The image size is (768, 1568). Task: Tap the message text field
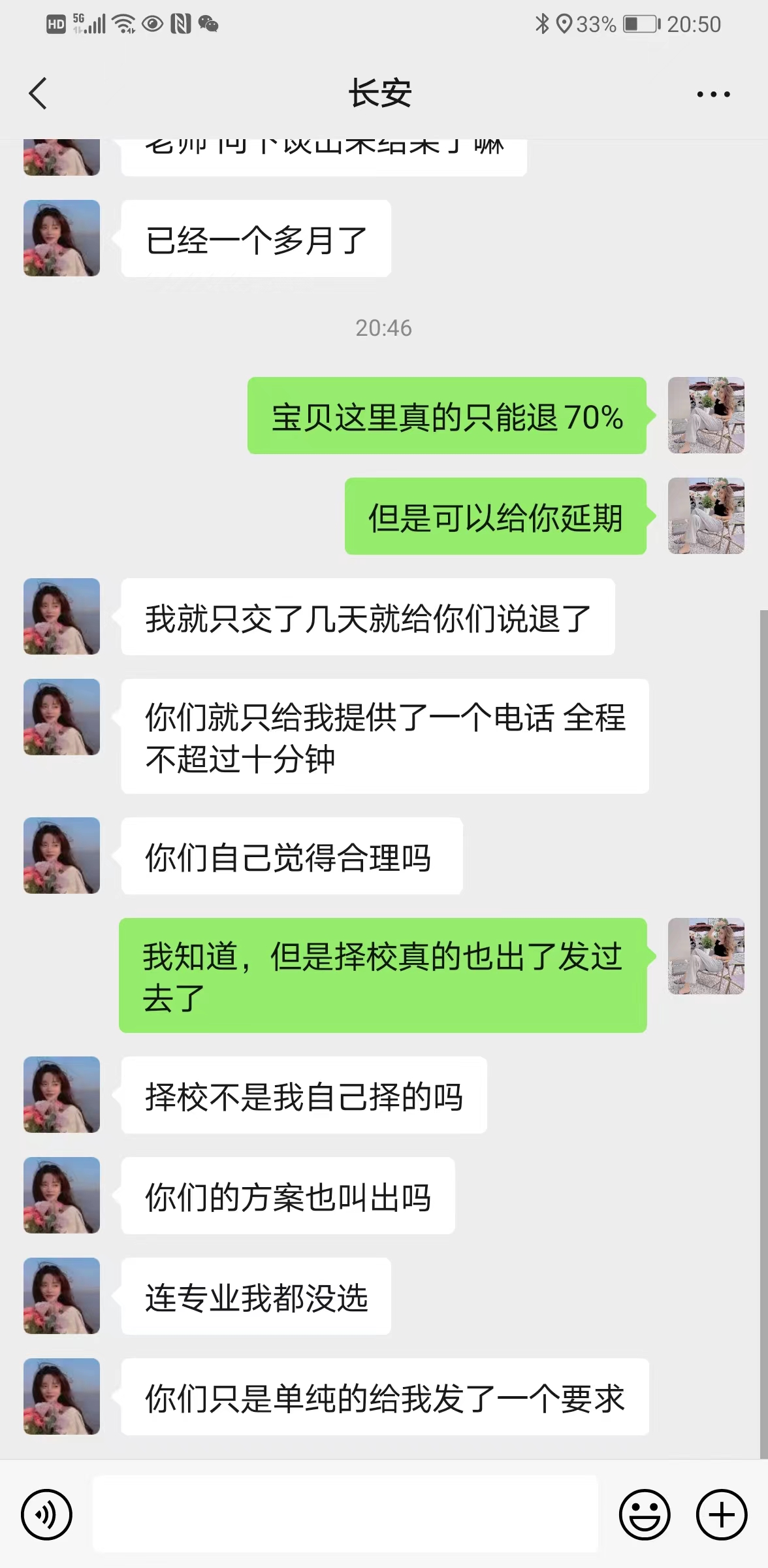pyautogui.click(x=345, y=1513)
